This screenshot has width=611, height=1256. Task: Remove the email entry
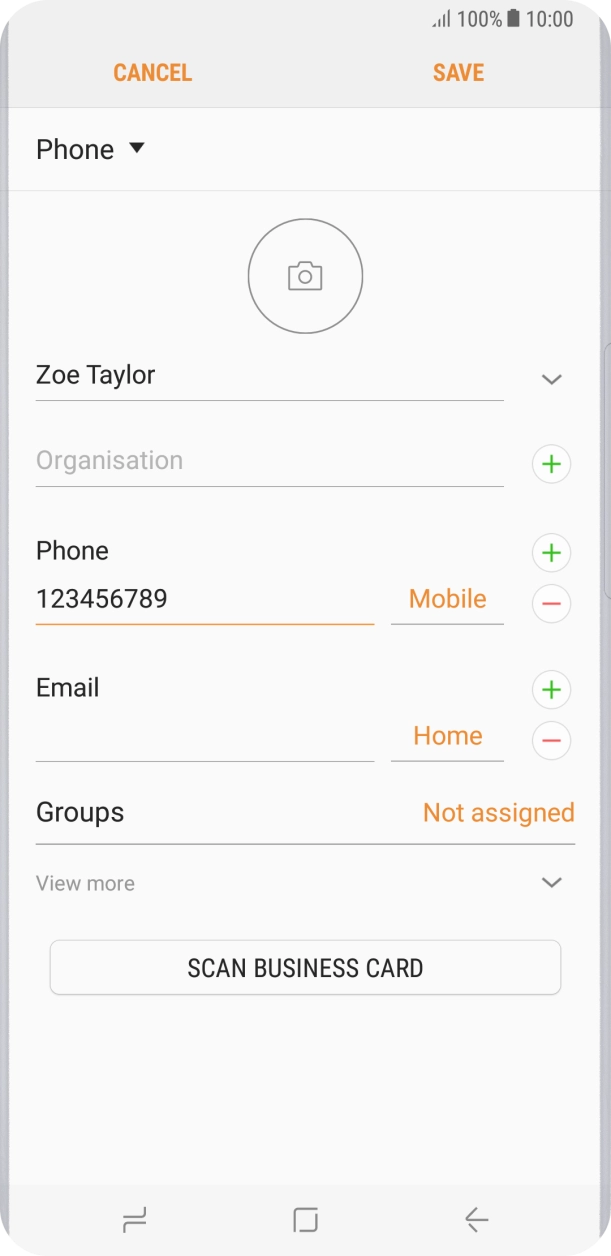coord(551,741)
